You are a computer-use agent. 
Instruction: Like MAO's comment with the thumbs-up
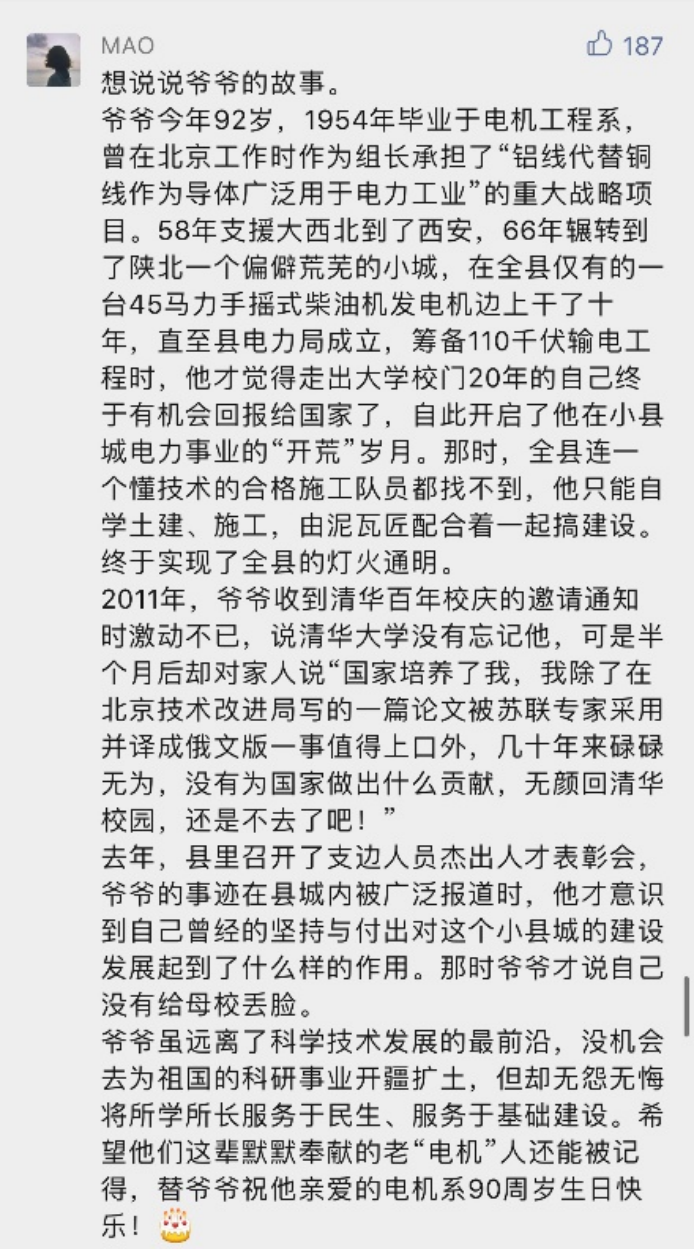(x=600, y=44)
